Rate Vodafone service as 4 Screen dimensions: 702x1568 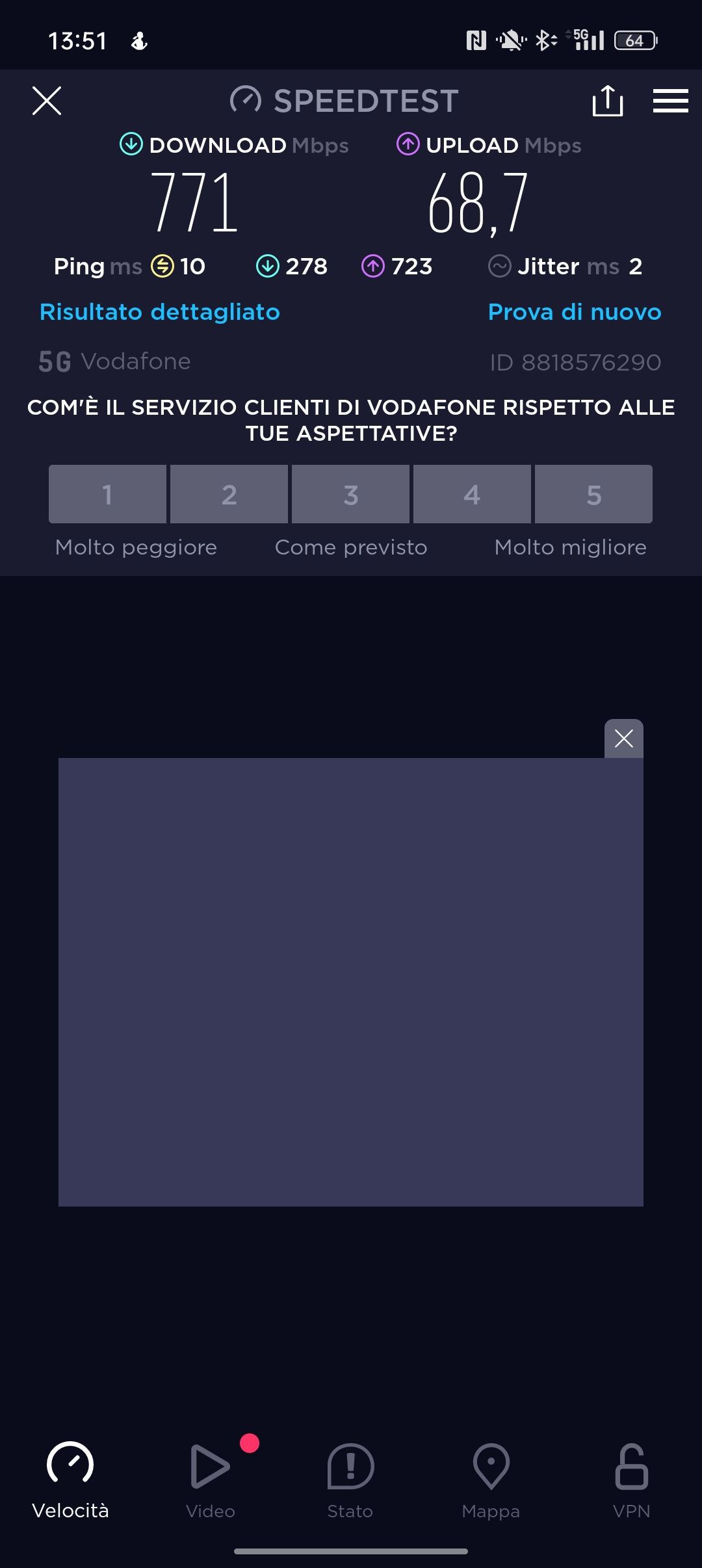tap(472, 494)
